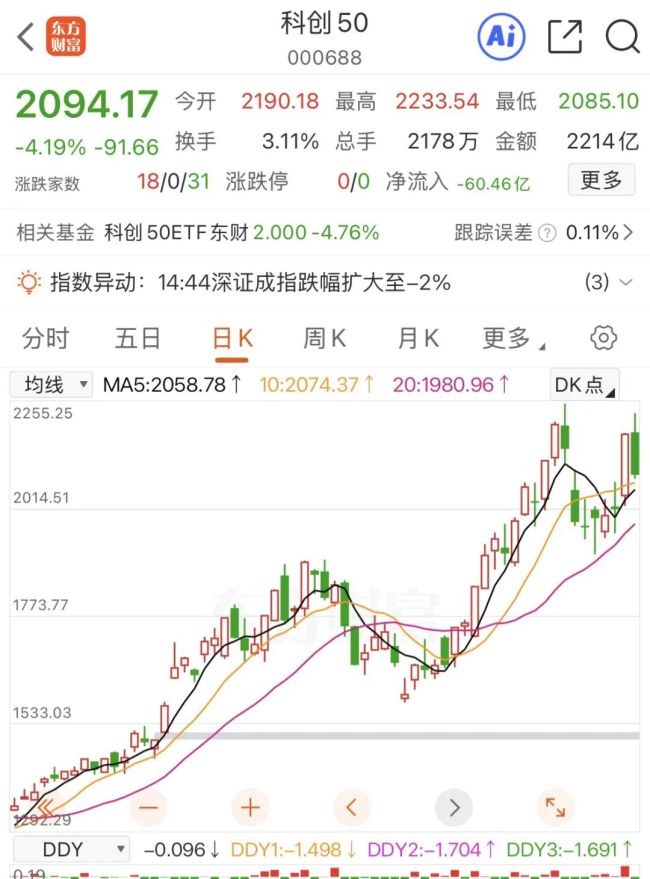Open the 更多 chart period dropdown

click(x=513, y=339)
